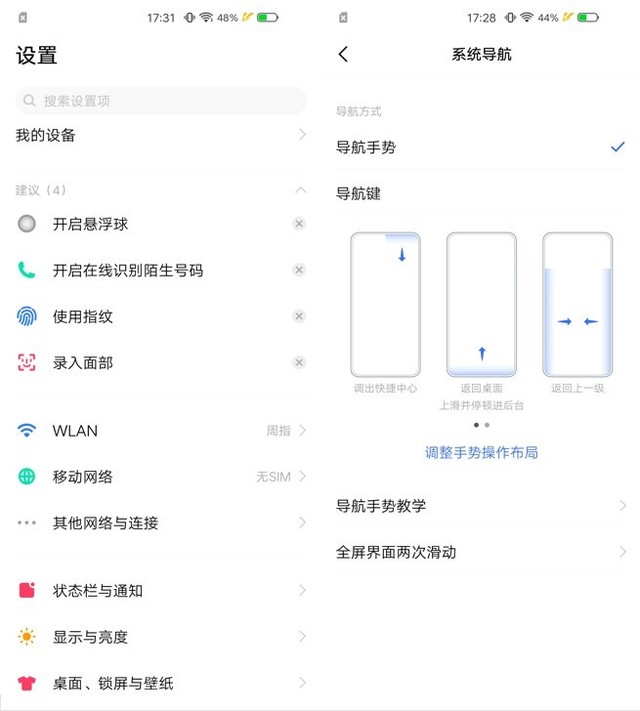Select 导航键 as the navigation method
Image resolution: width=640 pixels, height=711 pixels.
tap(480, 193)
